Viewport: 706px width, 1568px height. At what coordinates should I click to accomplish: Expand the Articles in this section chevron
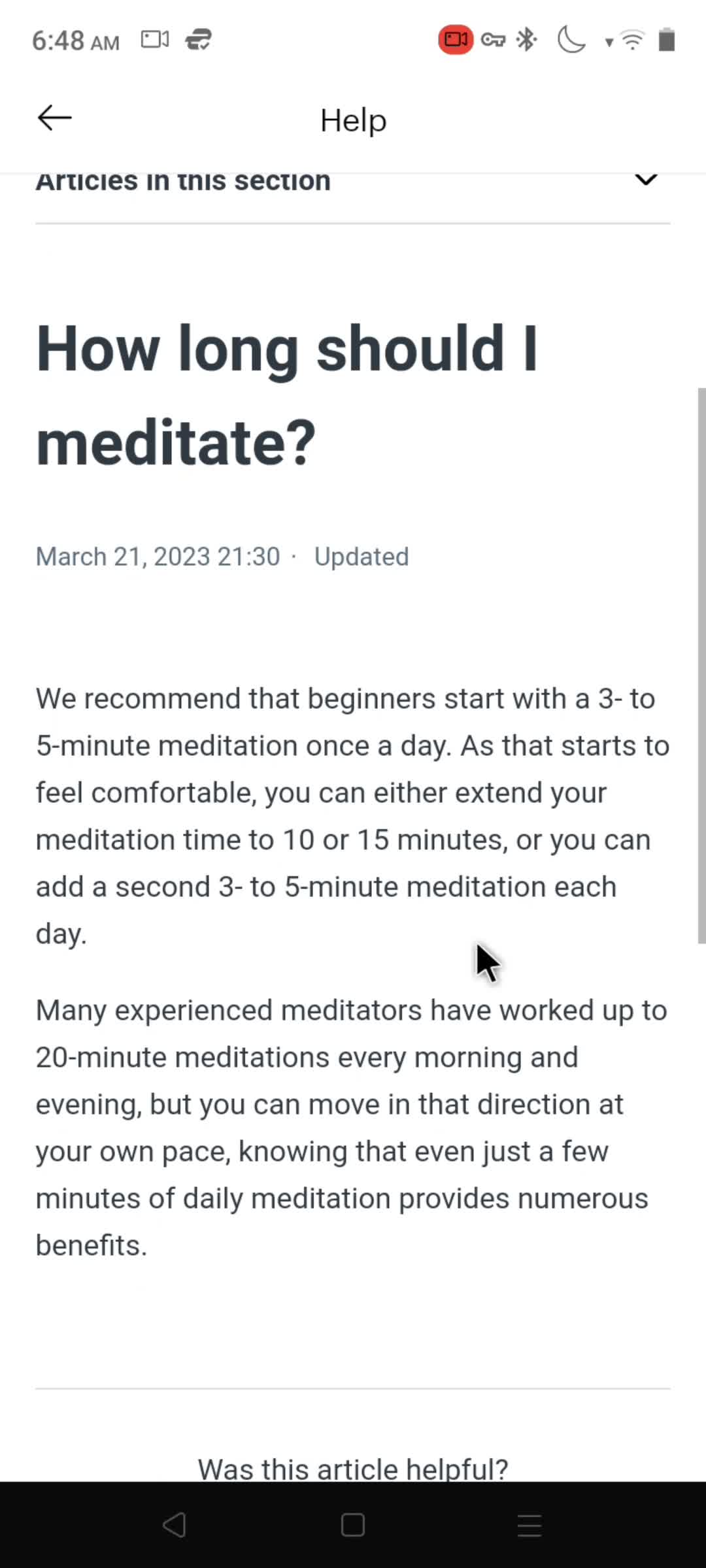(x=646, y=180)
